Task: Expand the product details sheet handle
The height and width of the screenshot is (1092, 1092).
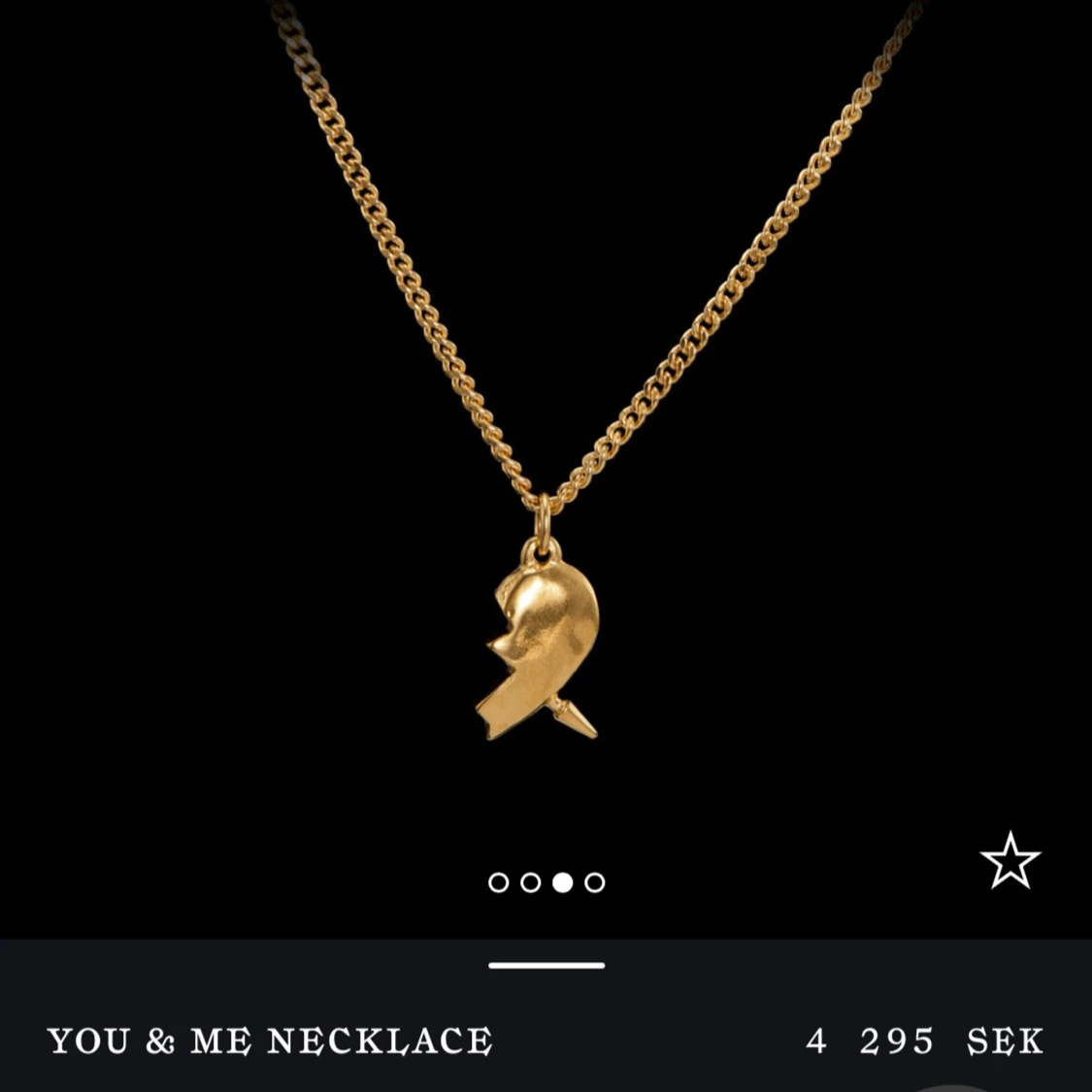Action: [x=546, y=966]
